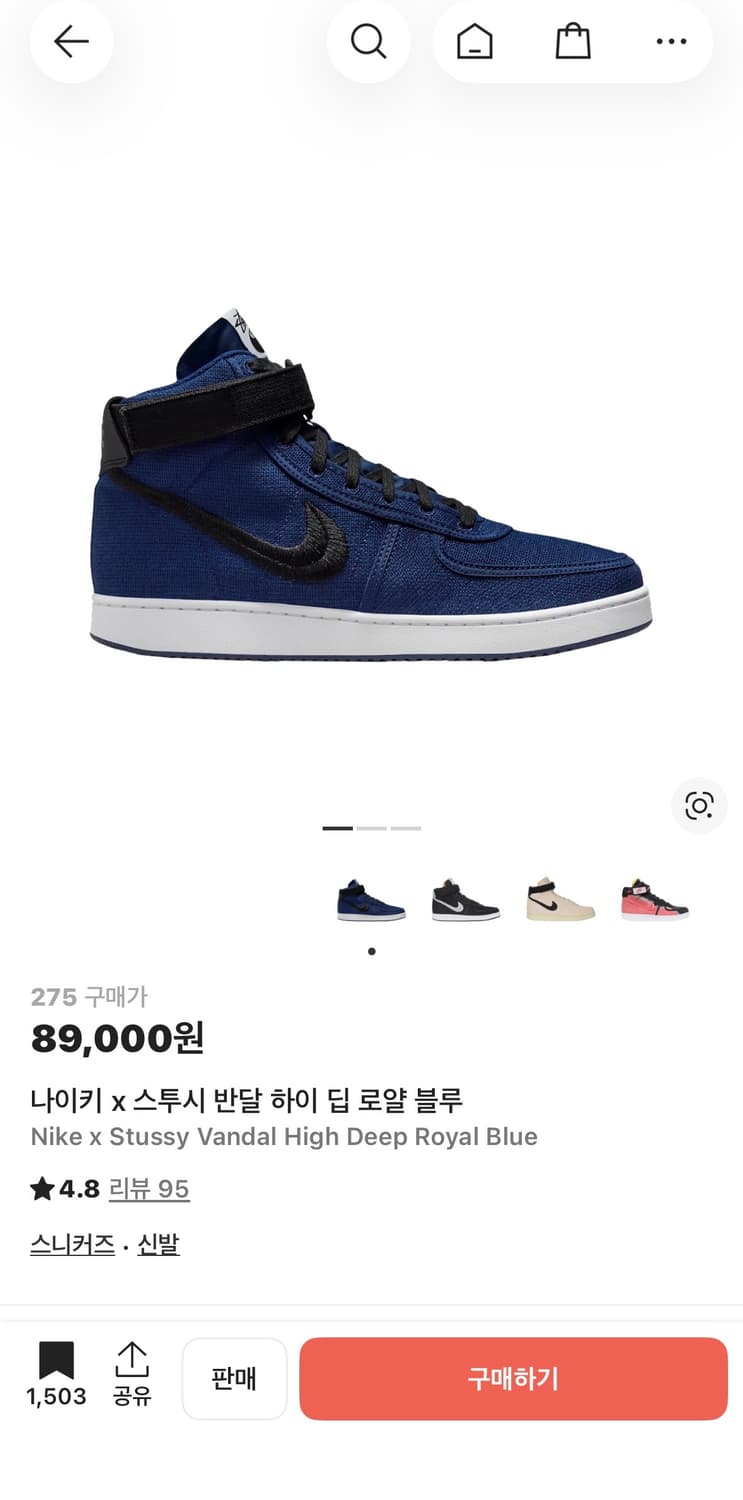
Task: Activate the image lens scan icon
Action: pyautogui.click(x=699, y=806)
